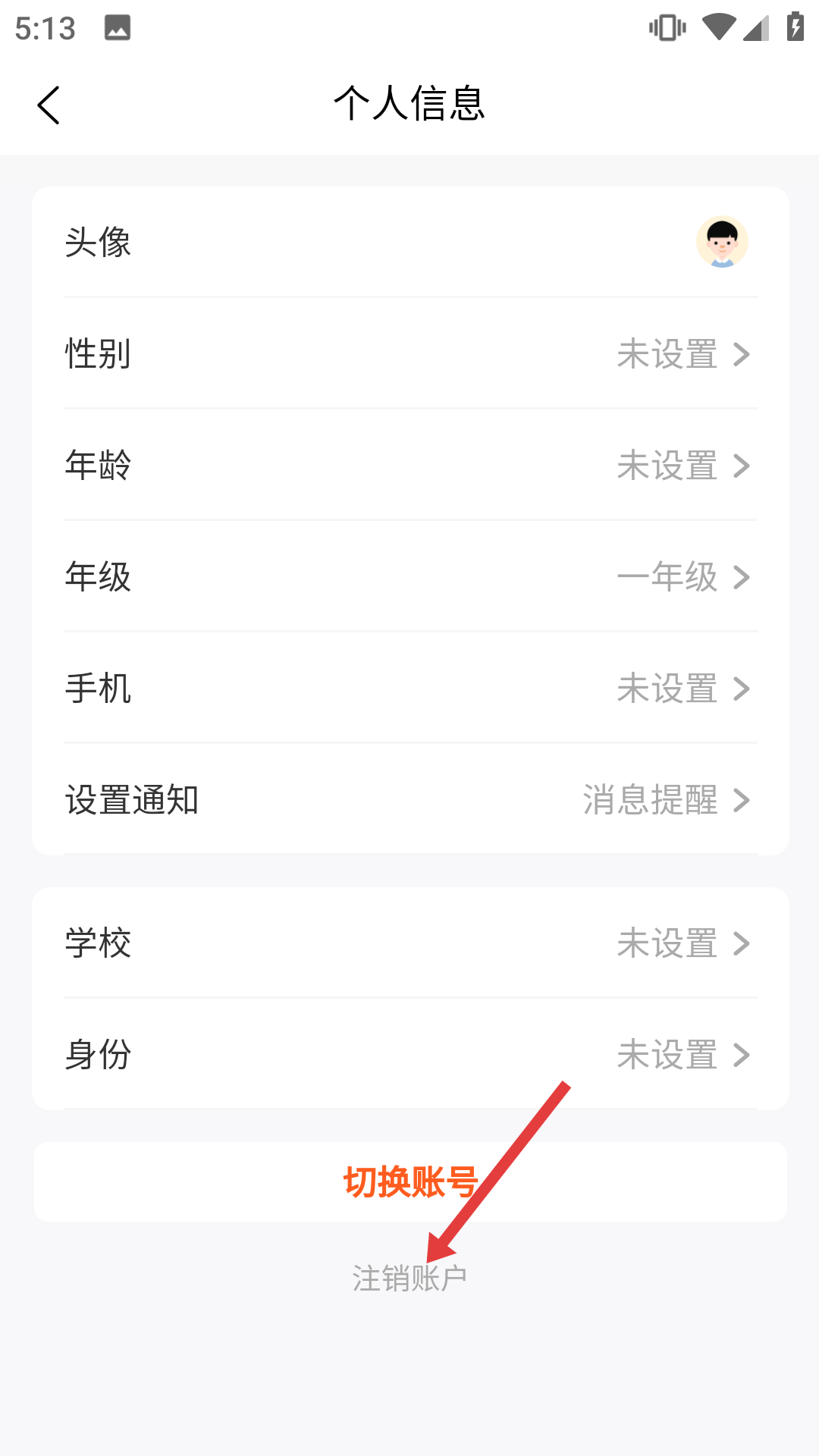The height and width of the screenshot is (1456, 819).
Task: Open the 身份 identity row
Action: tap(409, 1054)
